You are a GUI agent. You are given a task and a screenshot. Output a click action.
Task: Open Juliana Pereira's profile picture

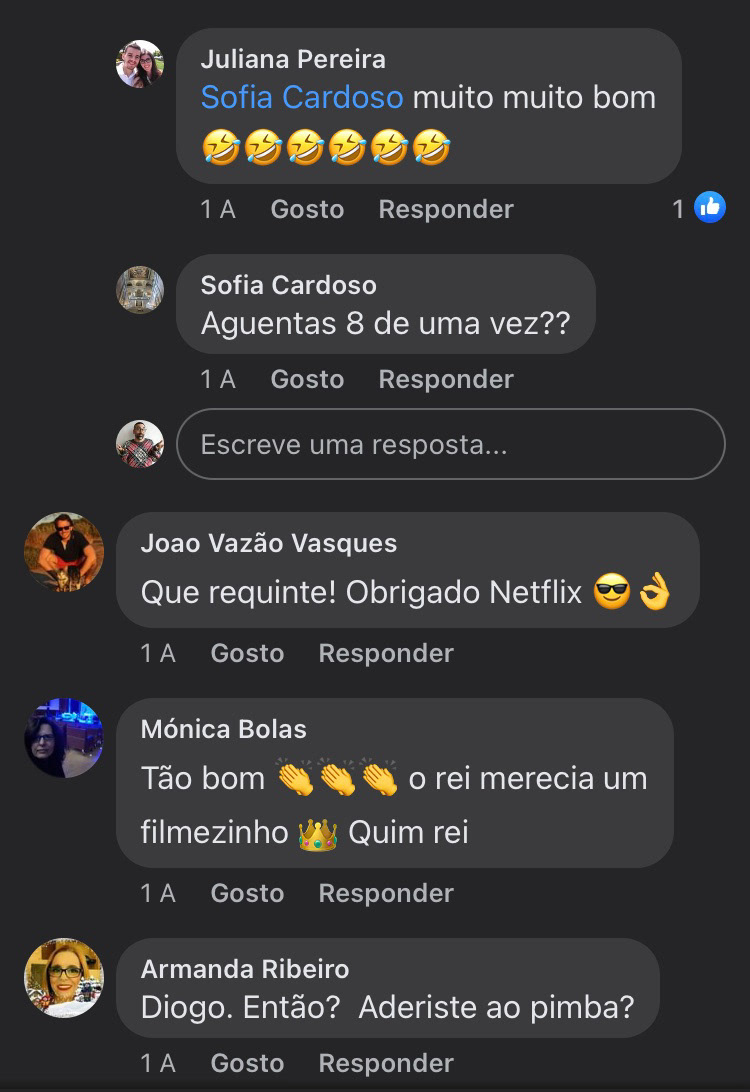(140, 64)
